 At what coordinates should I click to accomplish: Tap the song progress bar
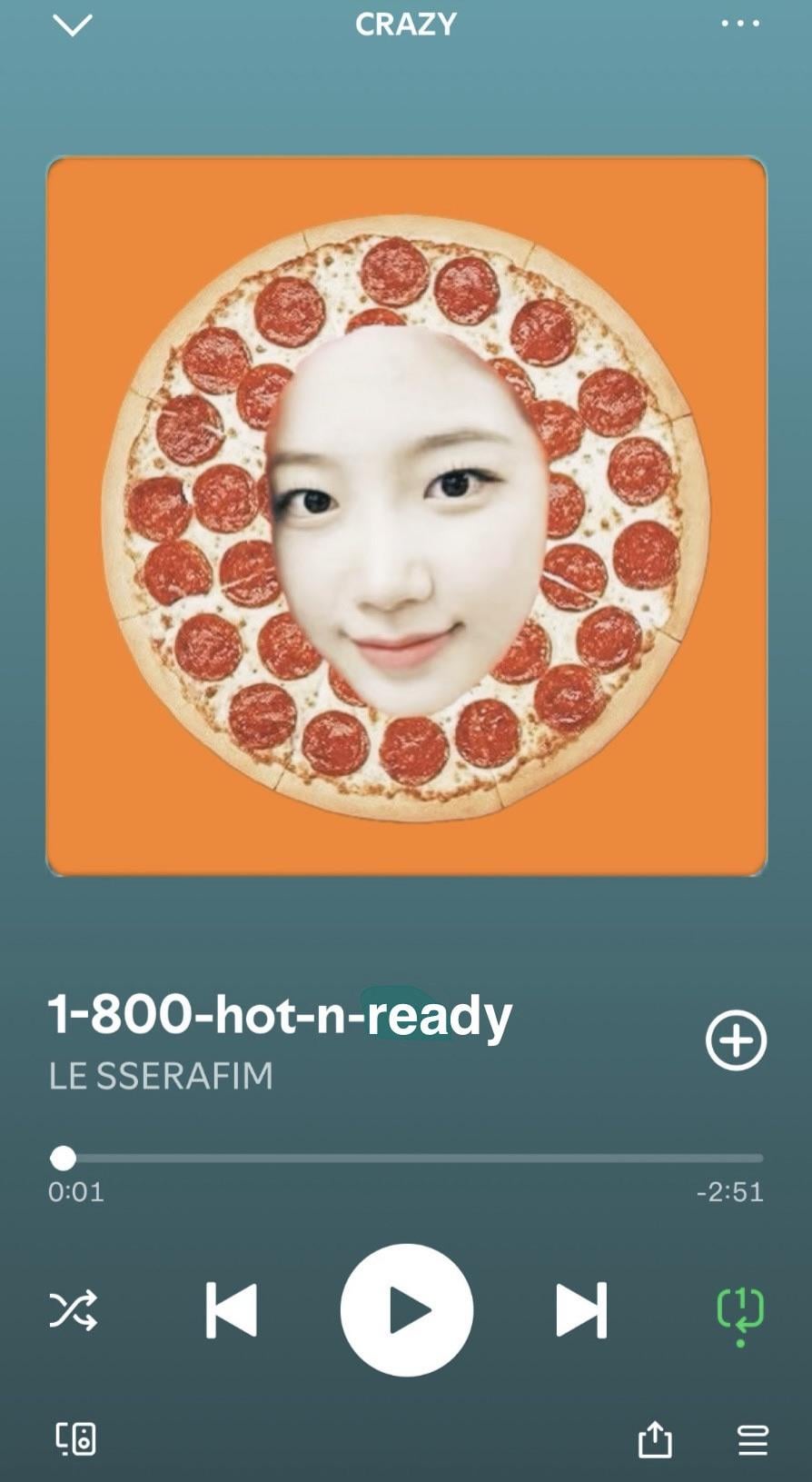(409, 1159)
